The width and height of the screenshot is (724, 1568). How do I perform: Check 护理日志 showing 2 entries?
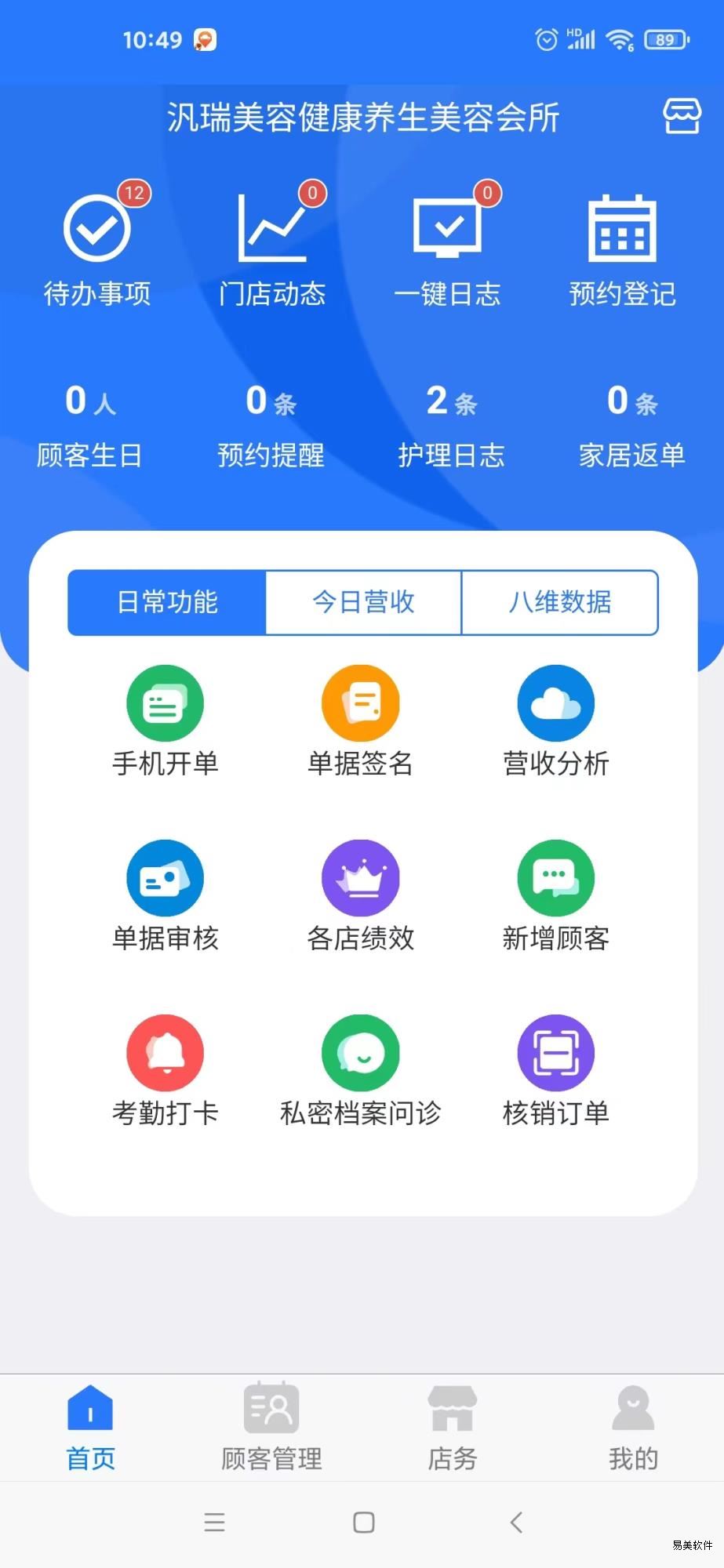coord(452,427)
